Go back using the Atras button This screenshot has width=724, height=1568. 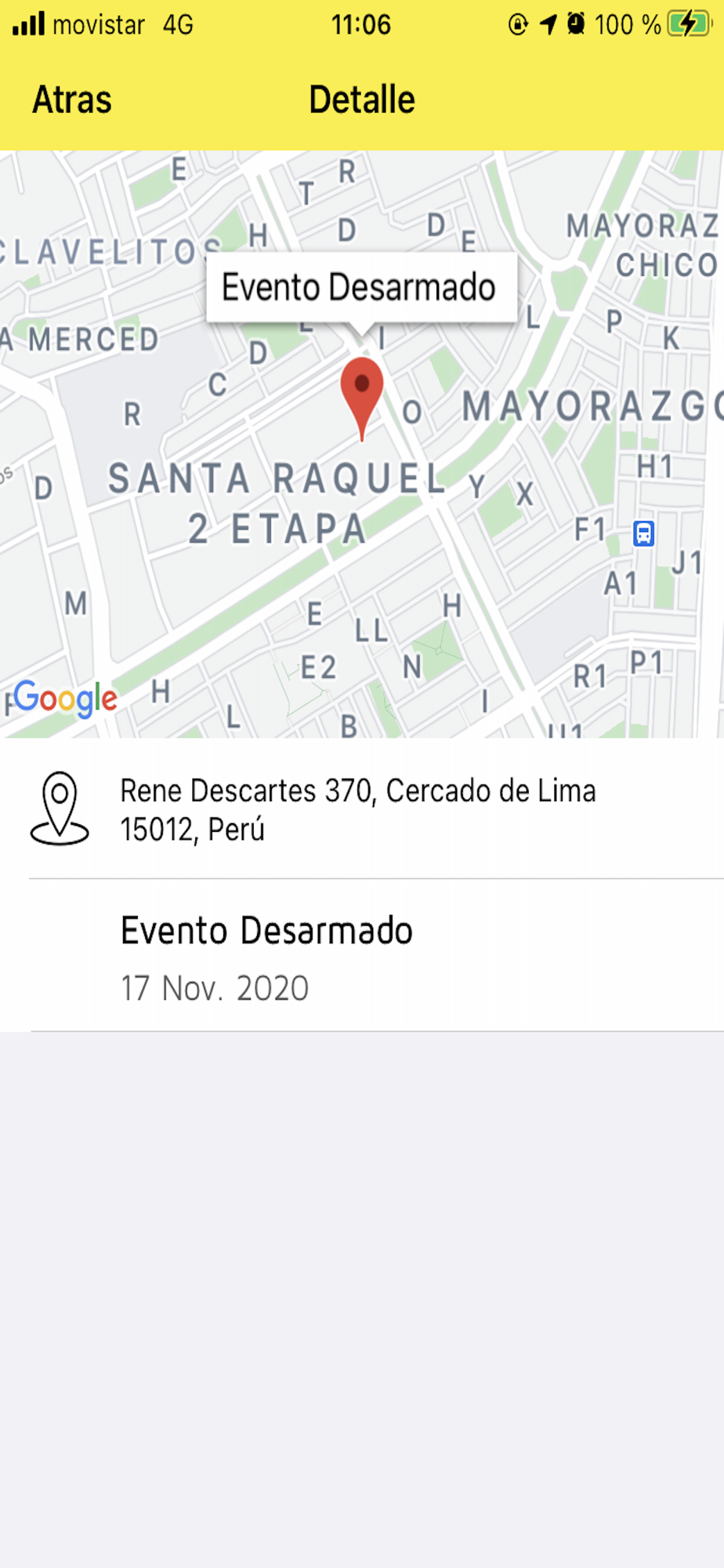(72, 100)
